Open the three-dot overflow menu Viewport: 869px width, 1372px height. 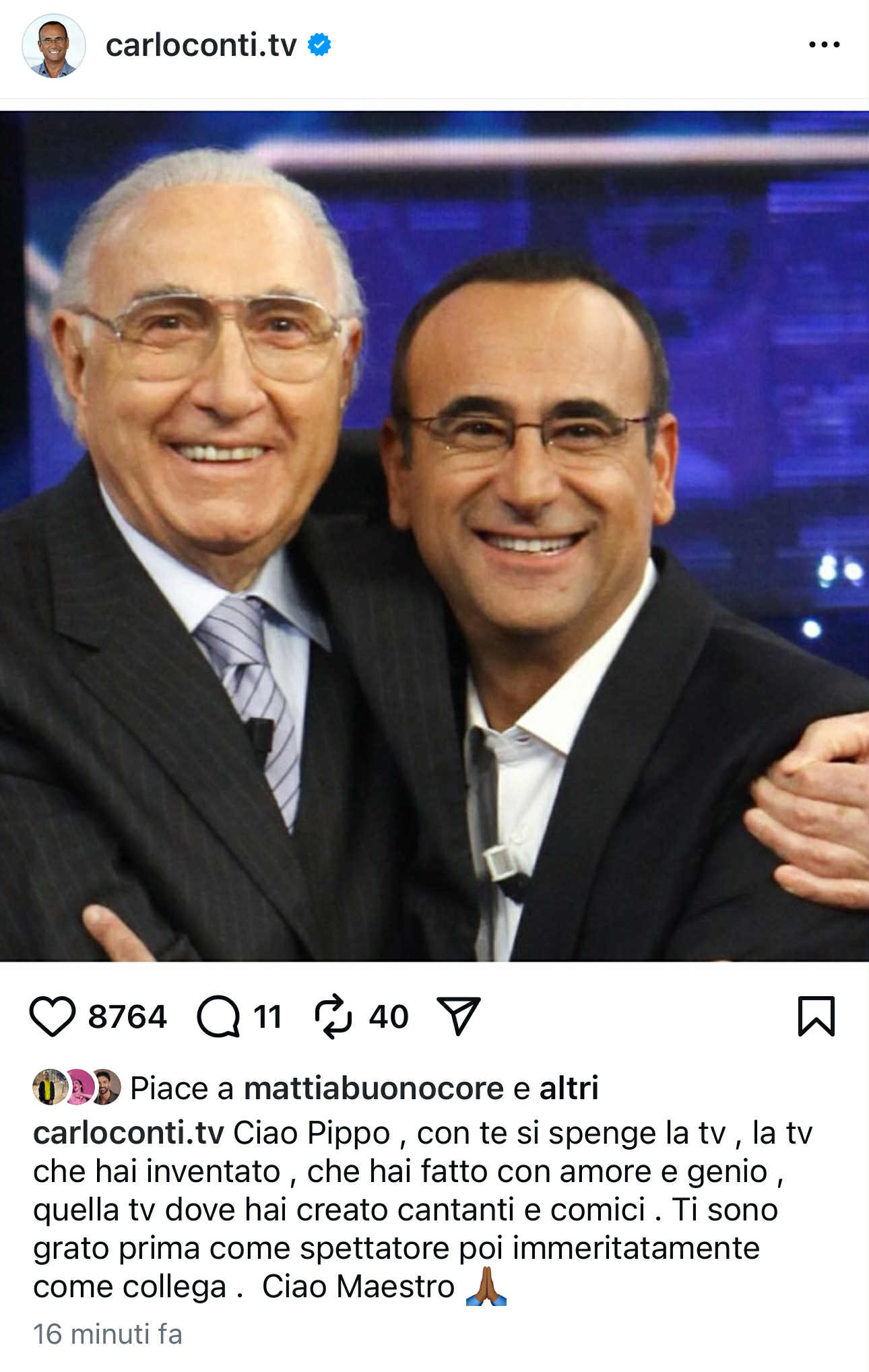pos(824,45)
